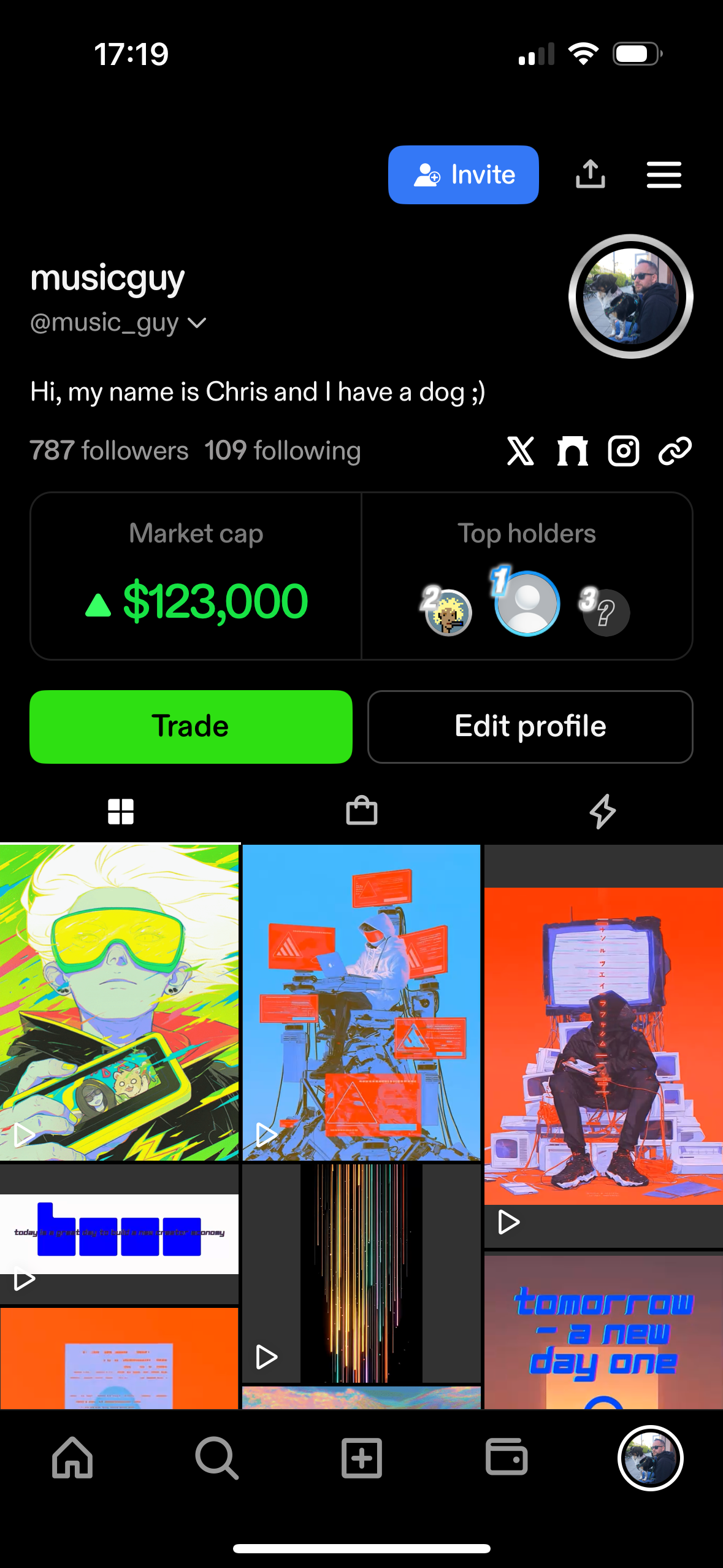Open the hamburger menu
723x1568 pixels.
(x=664, y=175)
